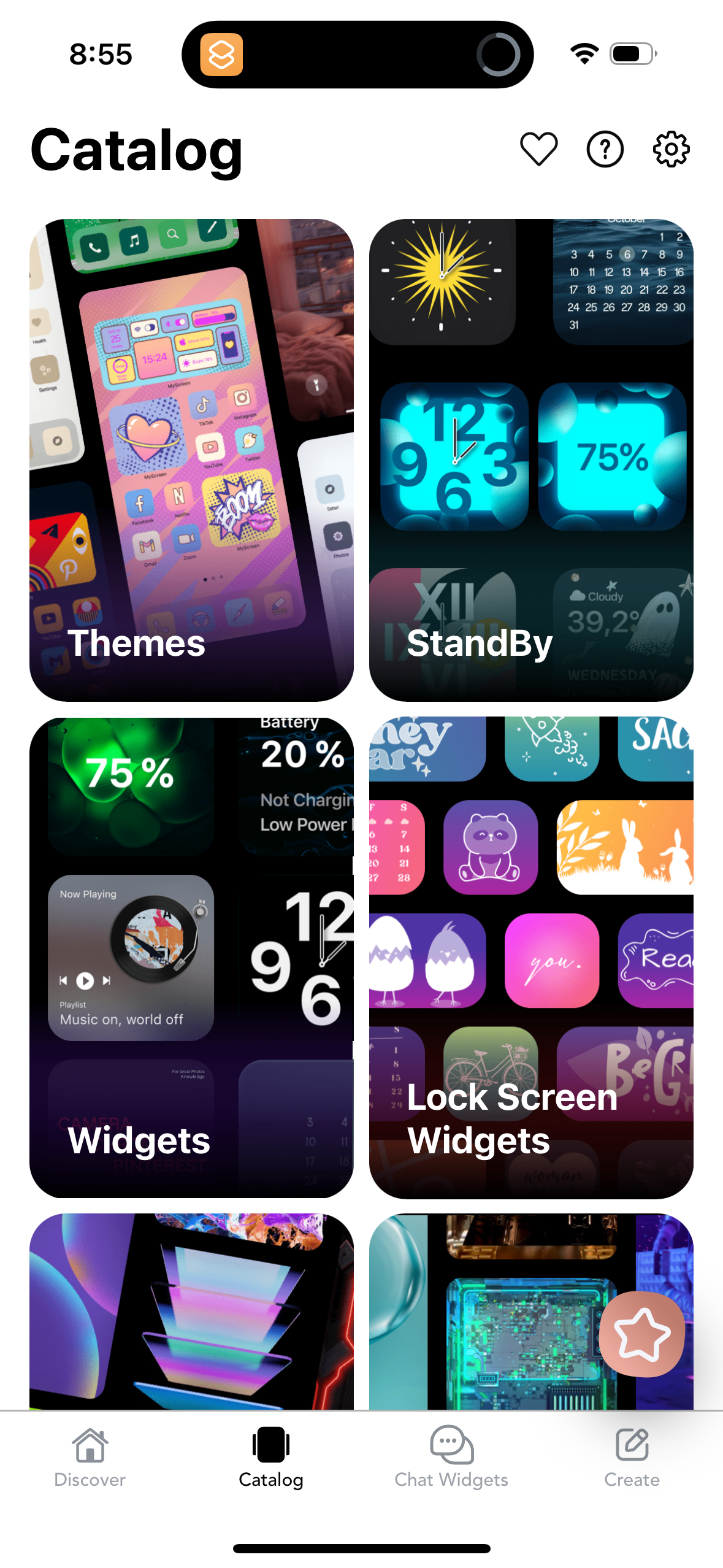Tap the status bar clock showing 8:55
723x1568 pixels.
point(101,54)
